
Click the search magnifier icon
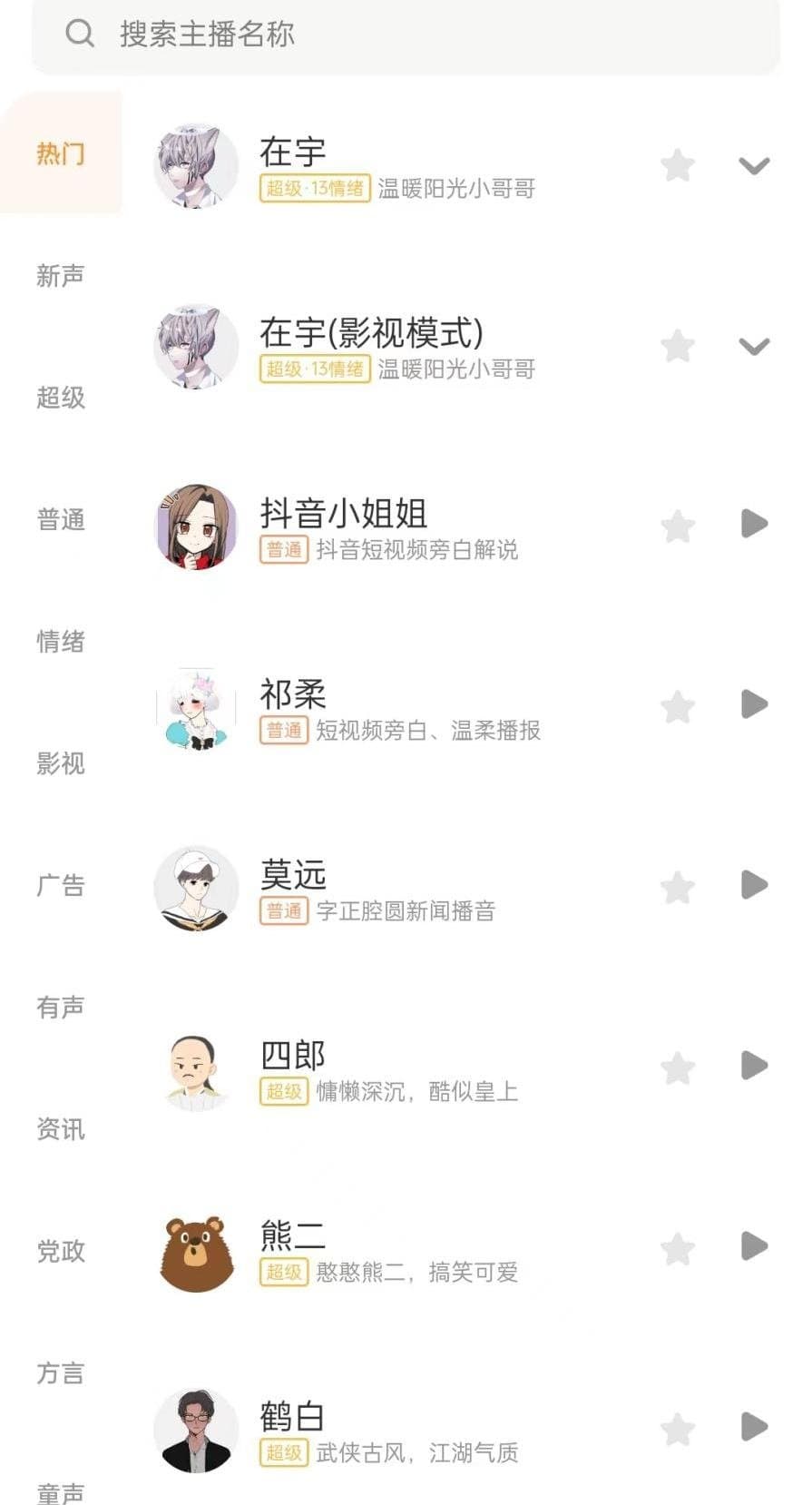81,34
